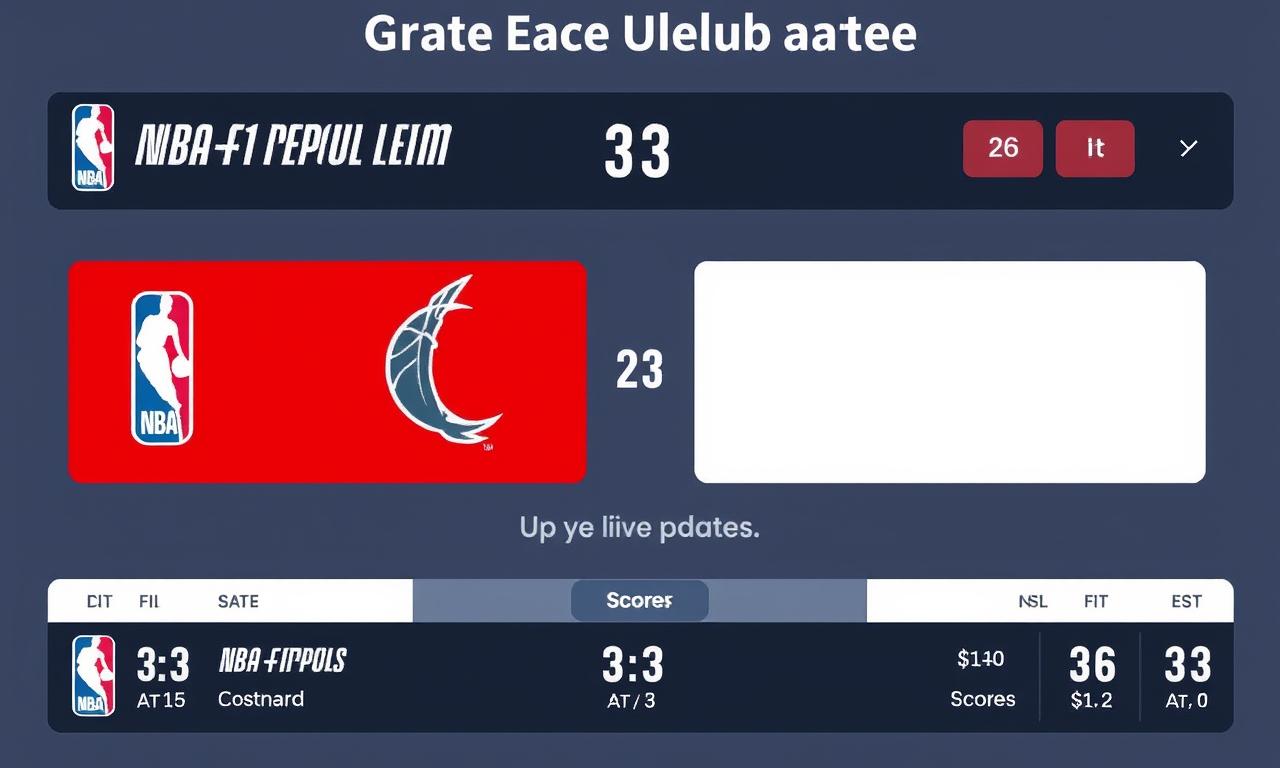Tap the red It button
Viewport: 1280px width, 768px height.
[1095, 149]
